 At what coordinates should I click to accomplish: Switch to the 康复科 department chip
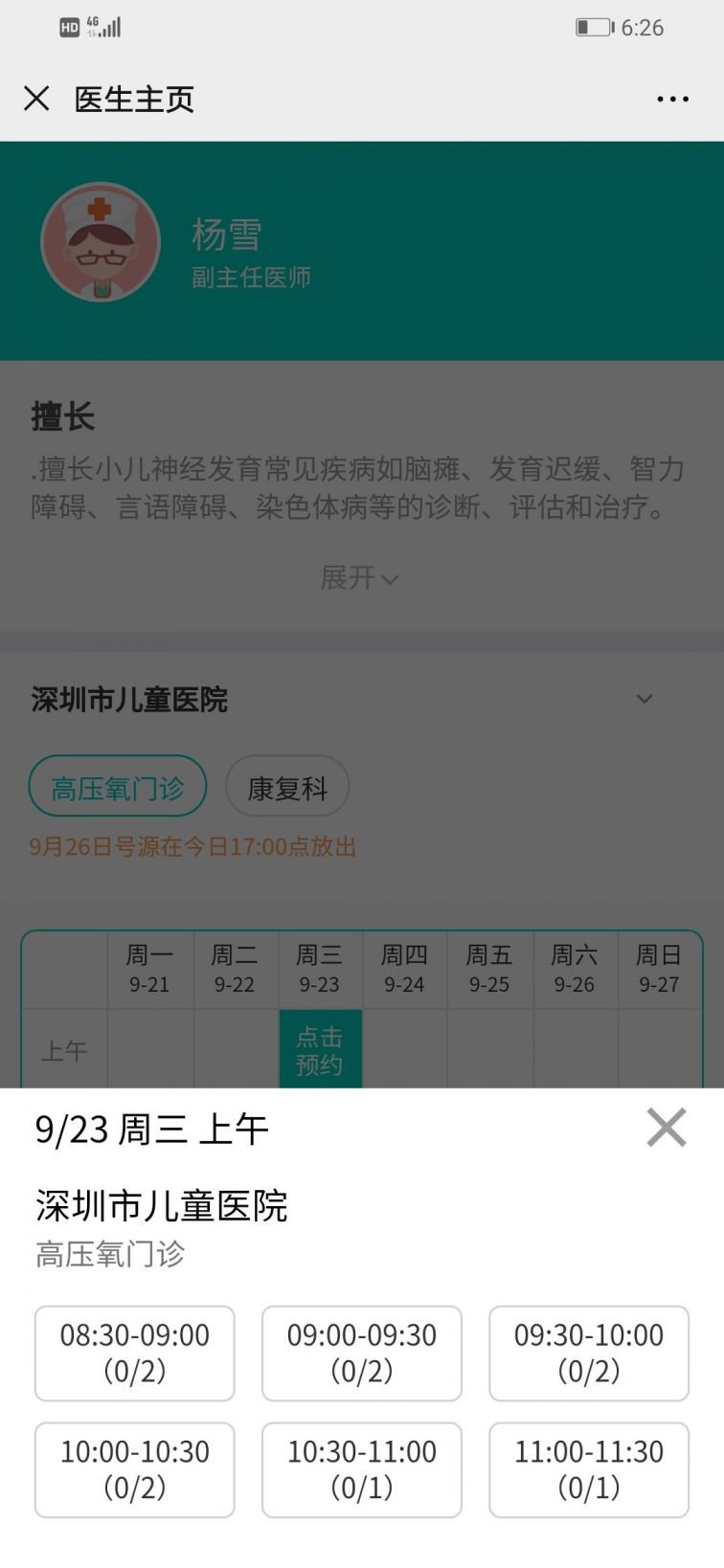click(x=287, y=788)
